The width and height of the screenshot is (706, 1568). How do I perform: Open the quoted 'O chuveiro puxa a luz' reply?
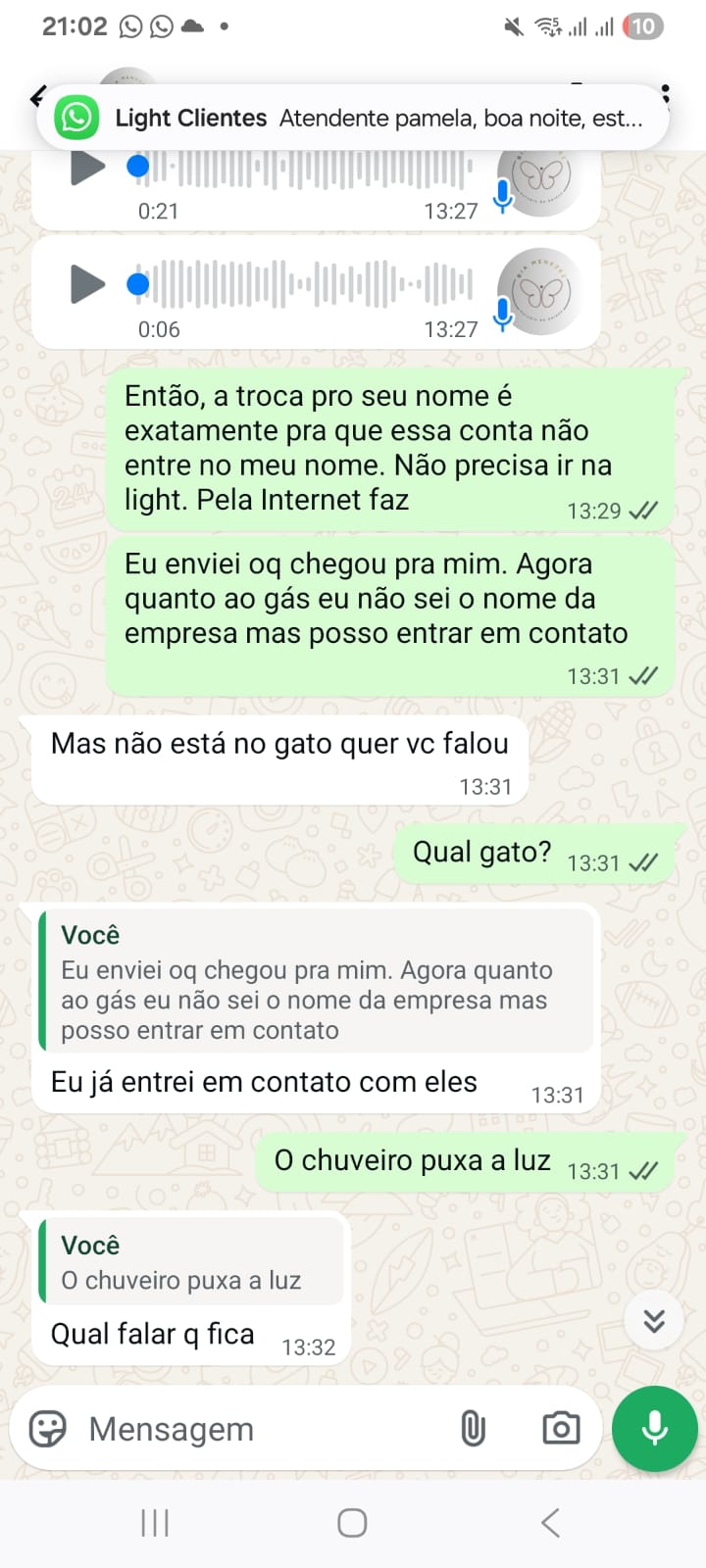[x=193, y=1262]
